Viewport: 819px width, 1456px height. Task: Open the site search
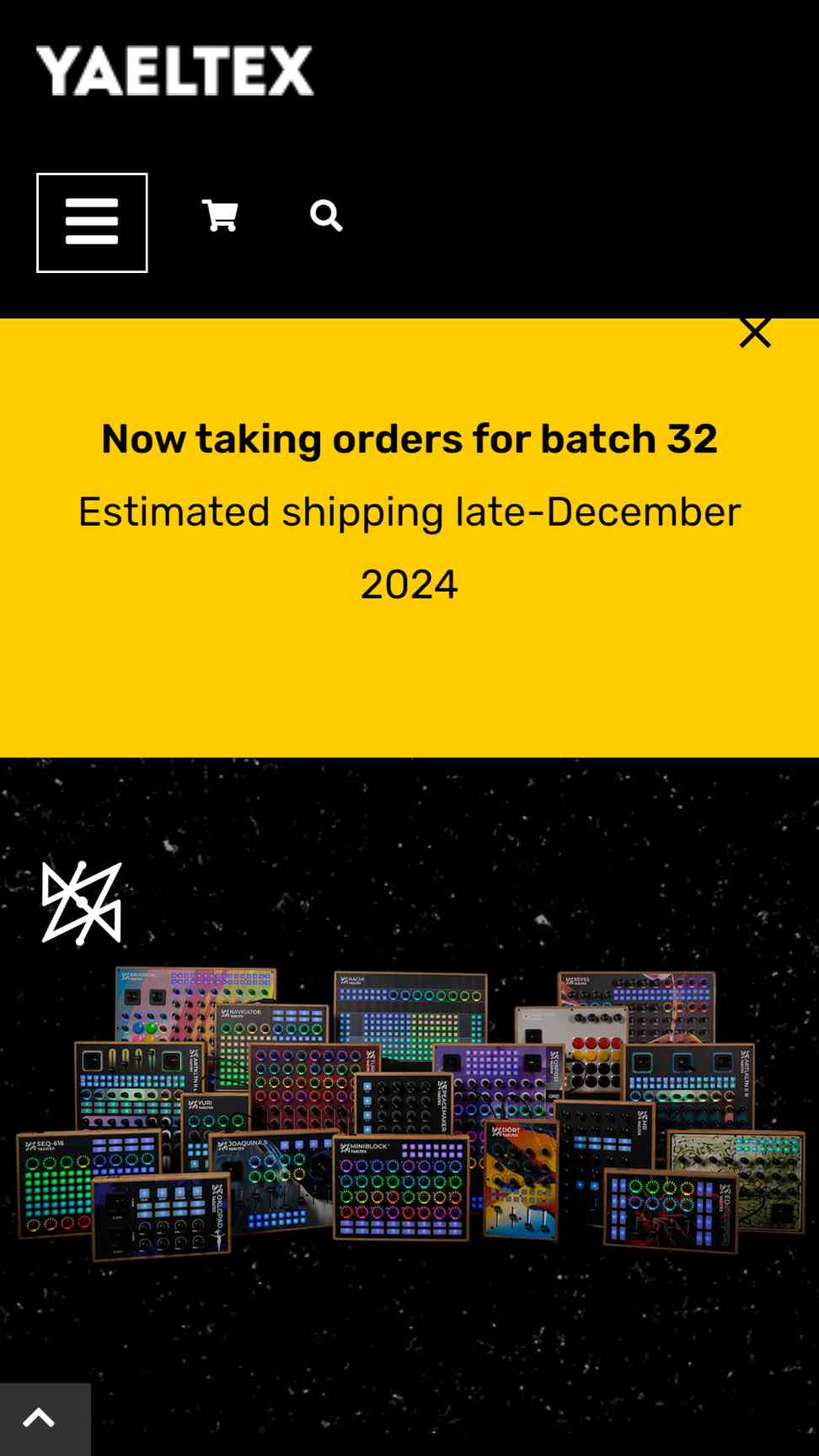click(x=326, y=217)
